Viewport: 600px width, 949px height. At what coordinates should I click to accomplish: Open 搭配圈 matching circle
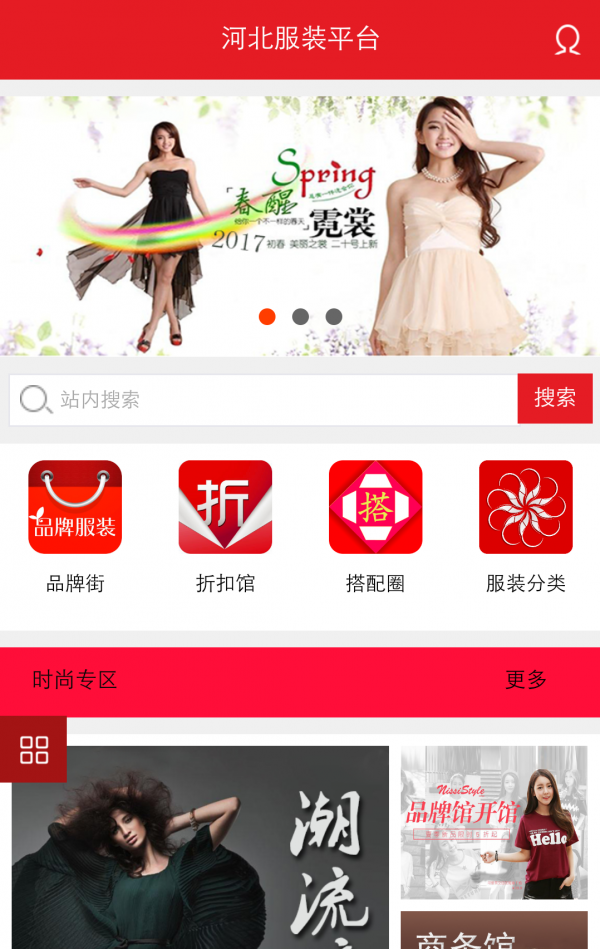point(375,526)
